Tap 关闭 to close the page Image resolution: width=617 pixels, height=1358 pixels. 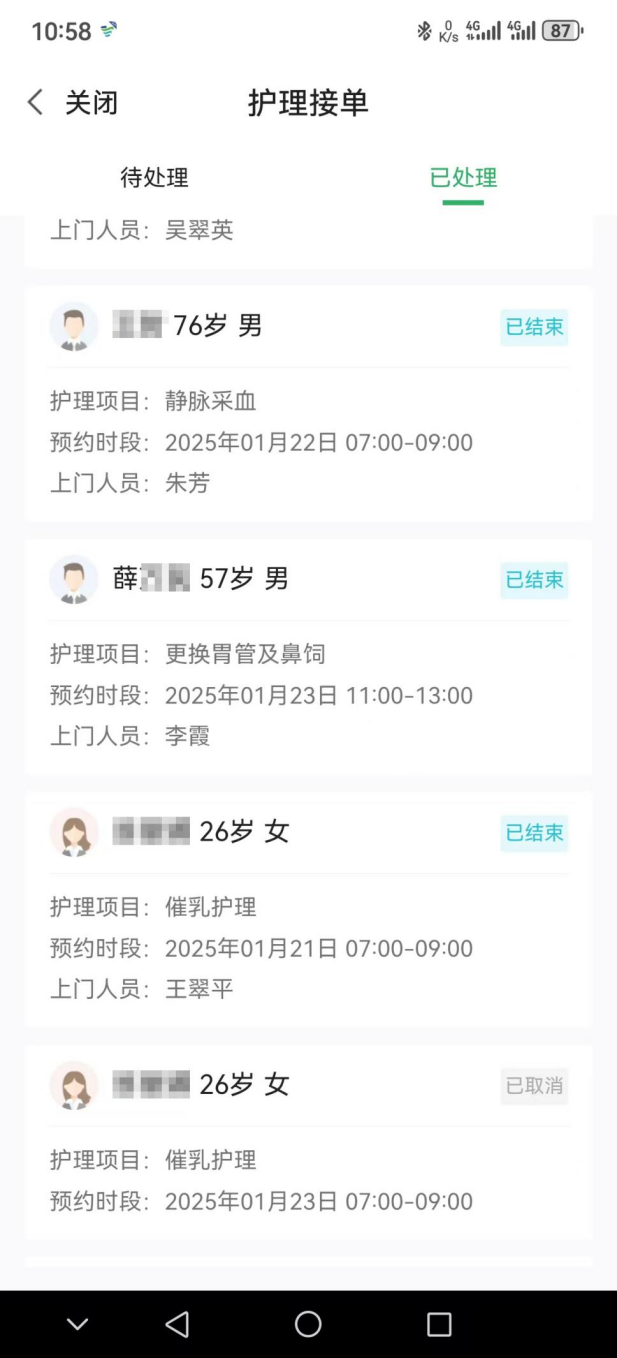point(91,102)
